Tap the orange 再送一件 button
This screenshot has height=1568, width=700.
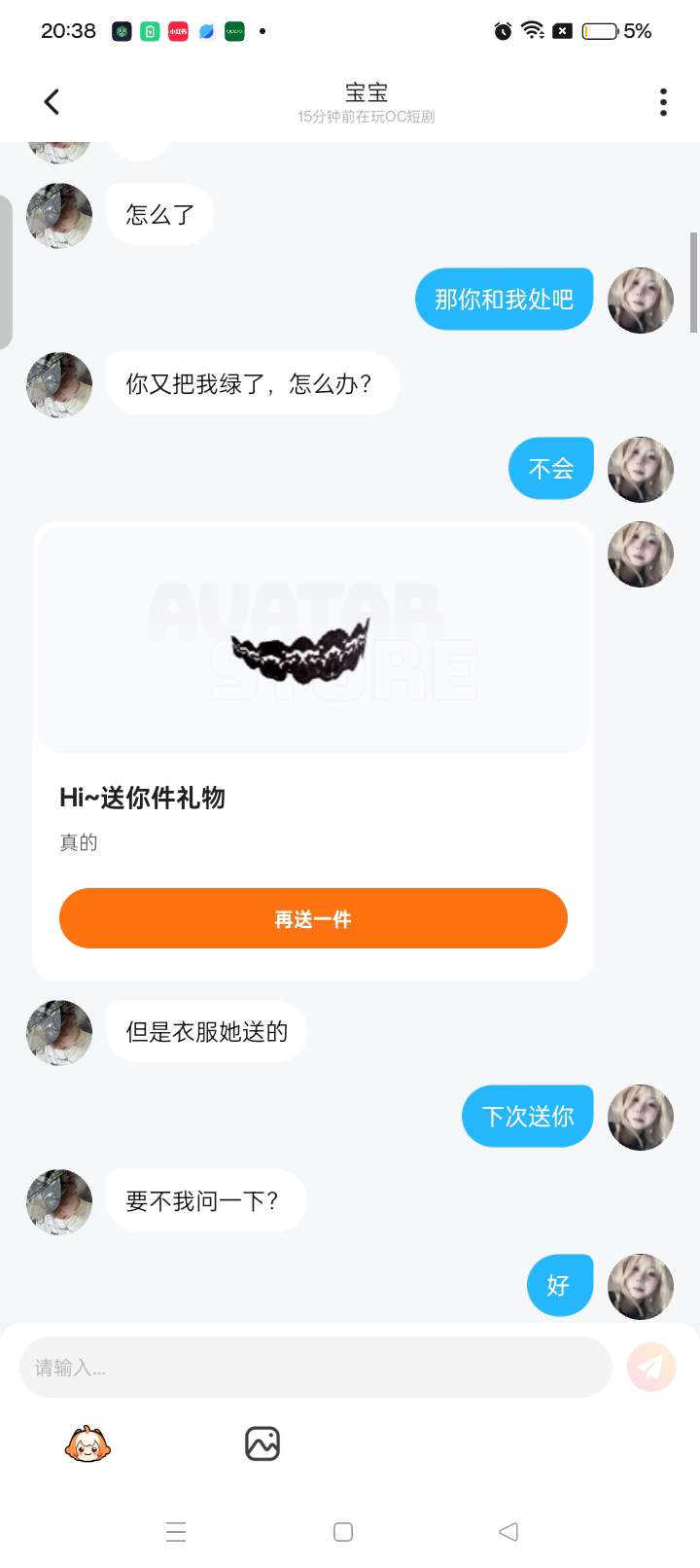pos(313,918)
